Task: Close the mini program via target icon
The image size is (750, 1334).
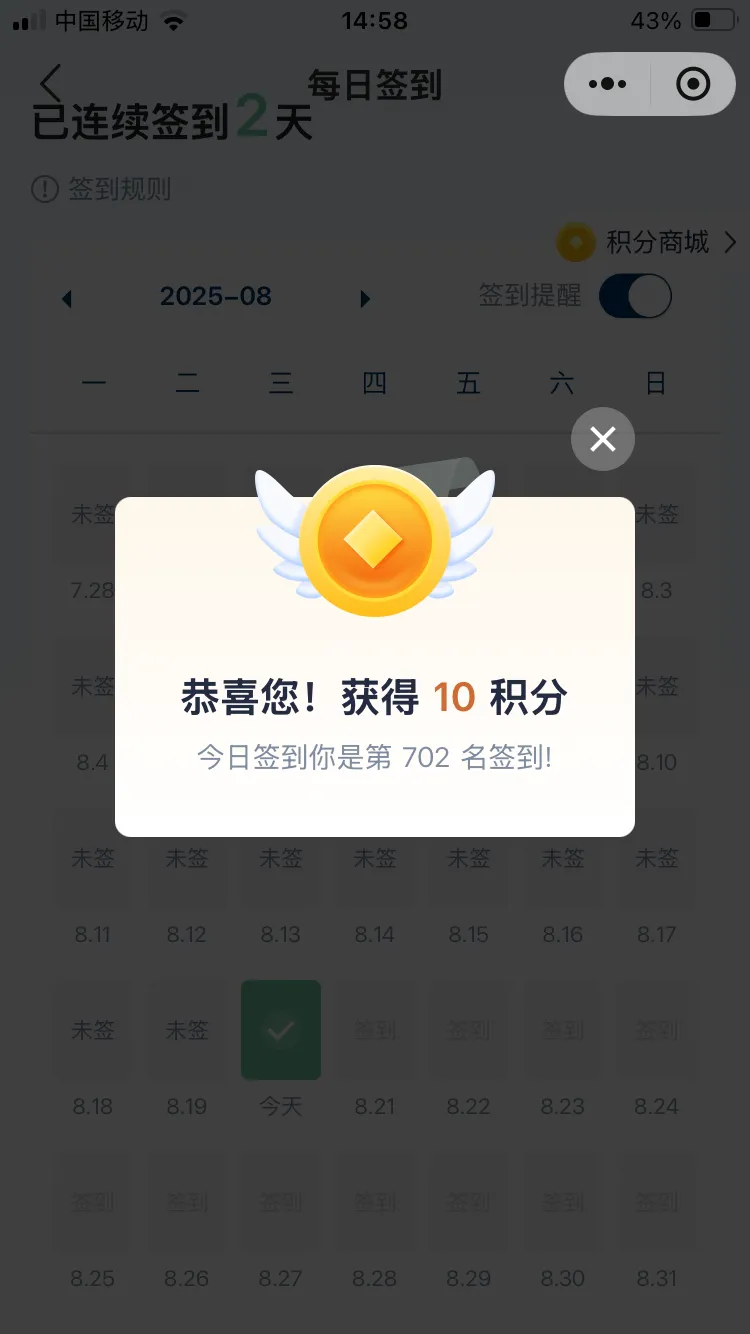Action: pyautogui.click(x=692, y=84)
